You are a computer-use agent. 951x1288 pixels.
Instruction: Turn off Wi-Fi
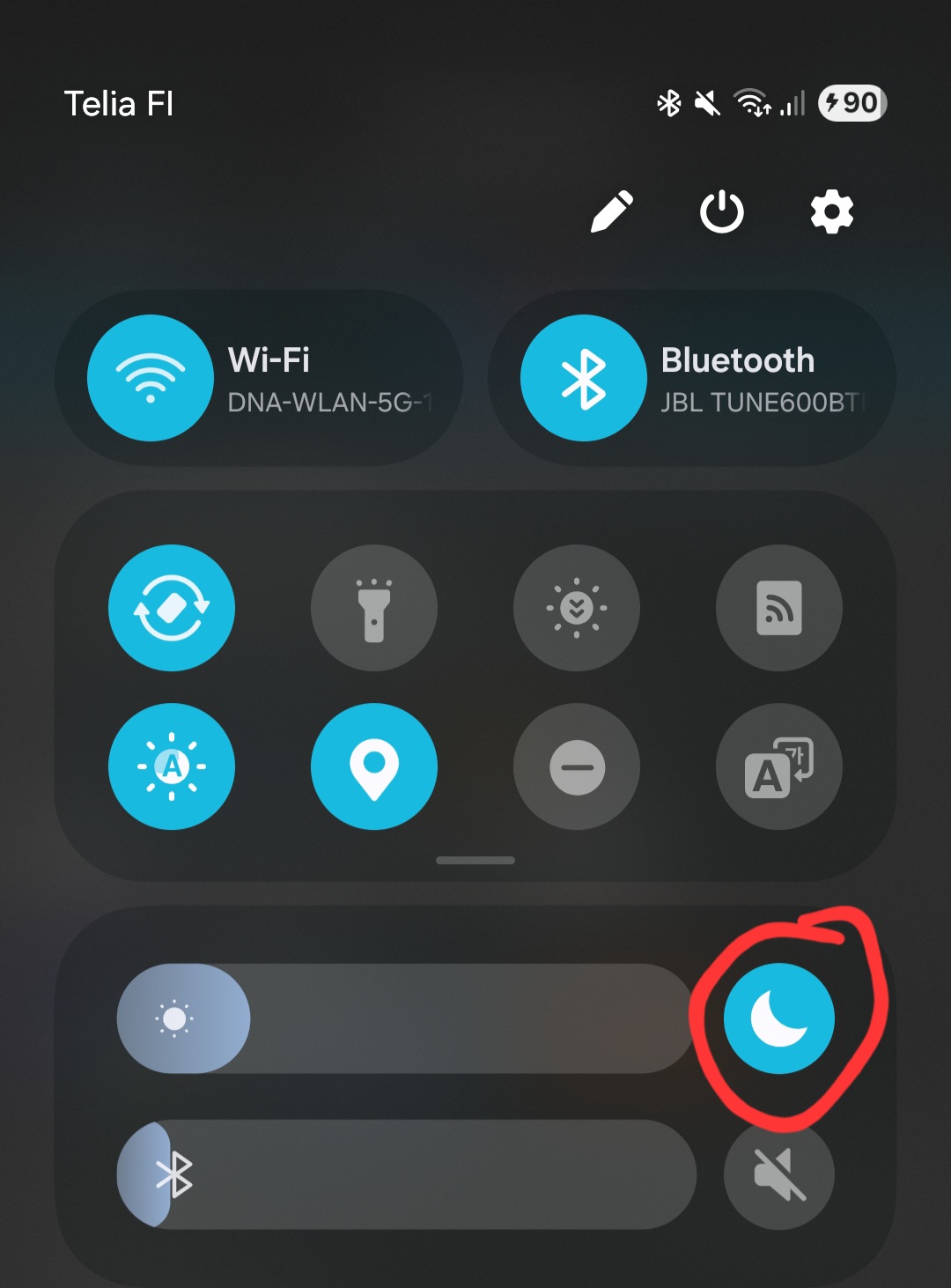pos(151,378)
